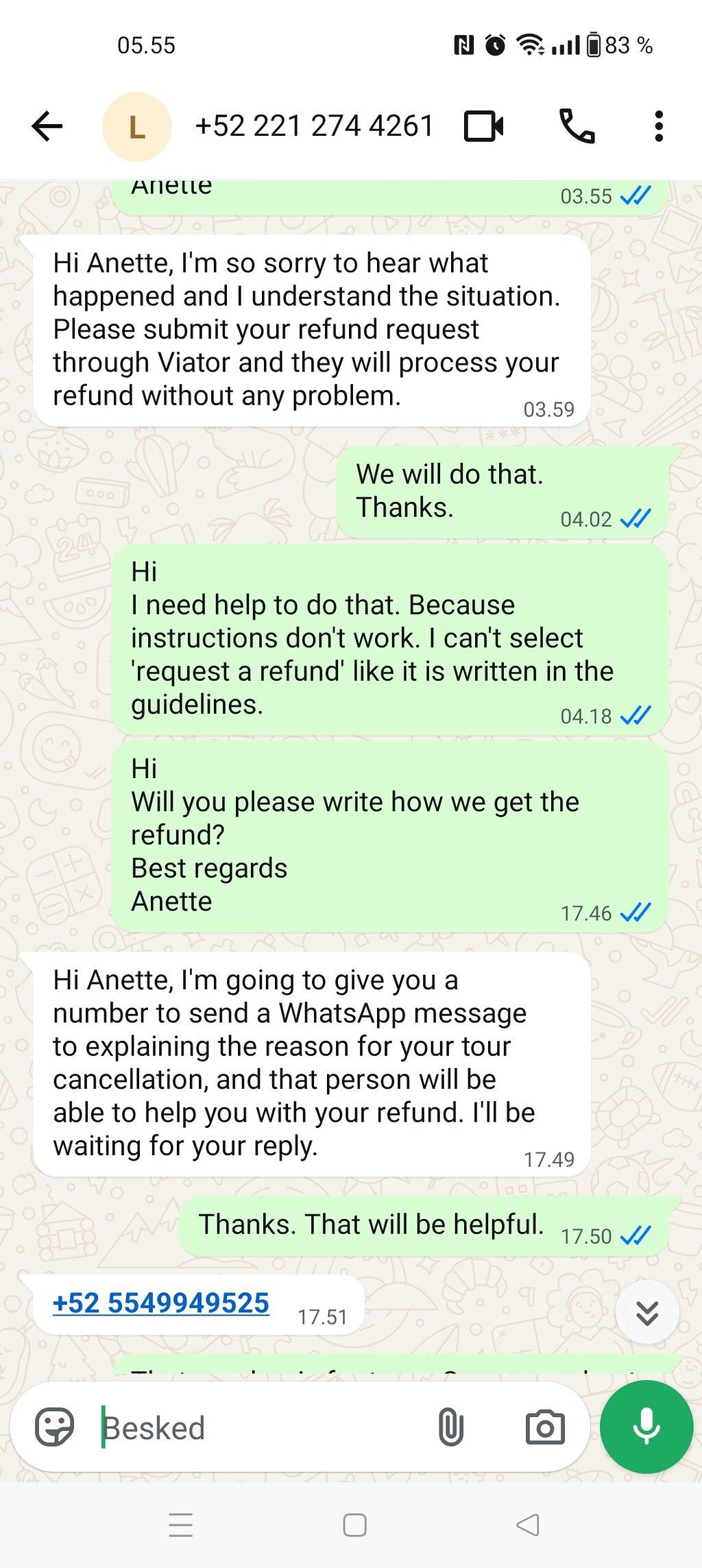Jump to the latest messages
This screenshot has height=1568, width=702.
click(647, 1312)
